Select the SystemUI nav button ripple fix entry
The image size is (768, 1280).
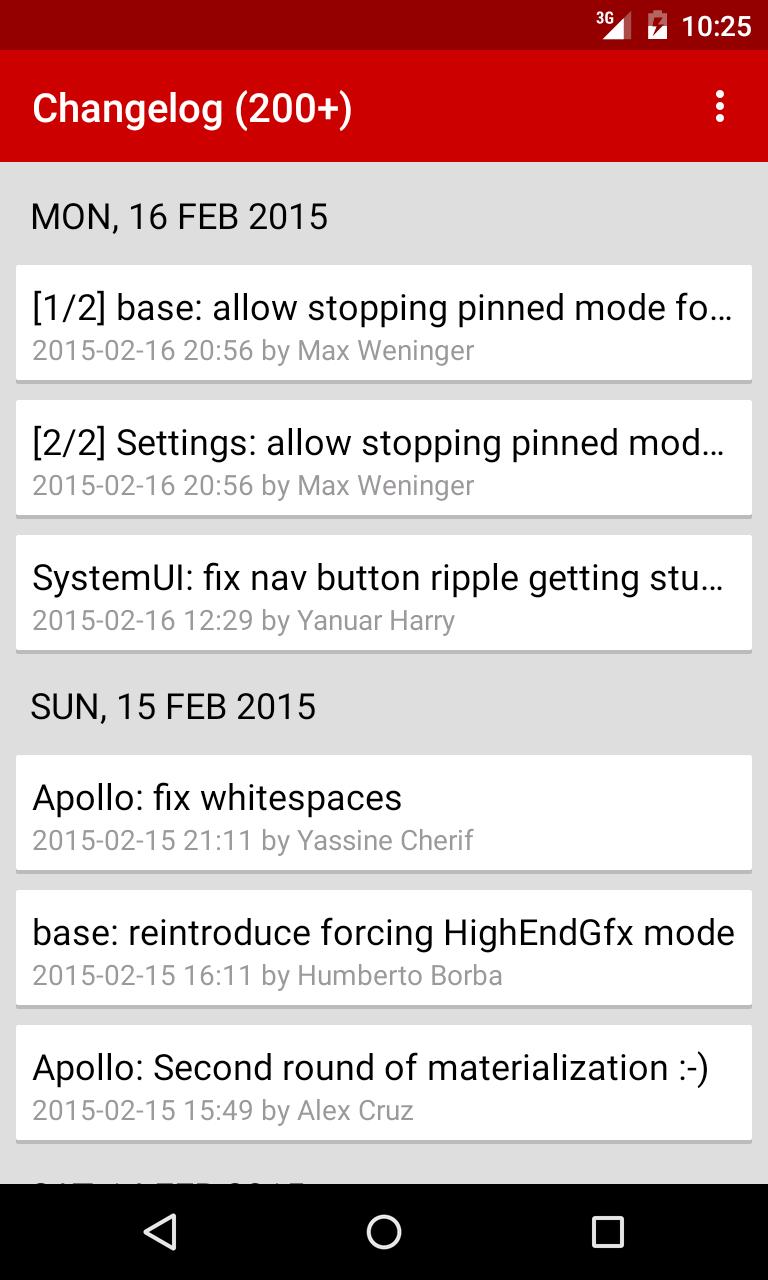click(384, 592)
